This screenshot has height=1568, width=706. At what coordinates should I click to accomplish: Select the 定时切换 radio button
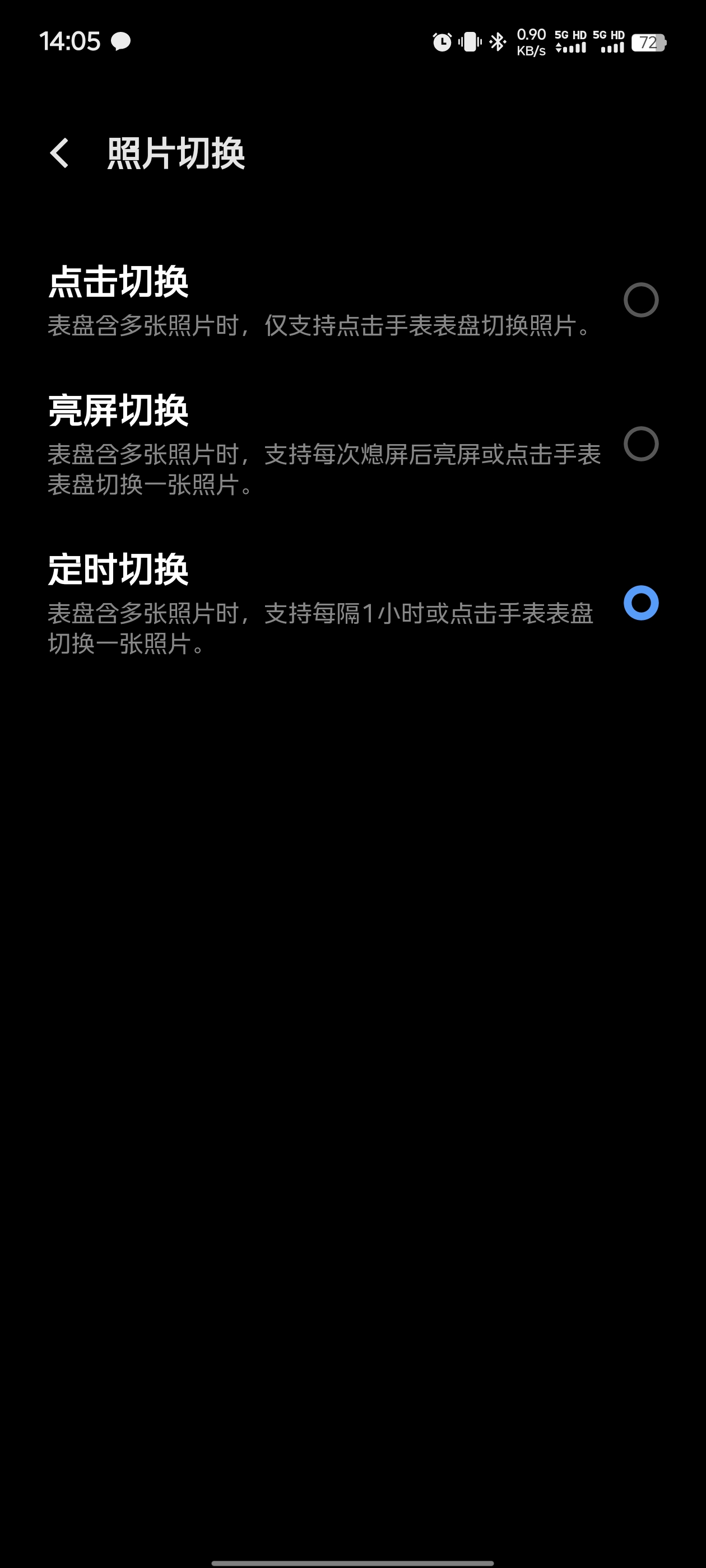coord(641,603)
